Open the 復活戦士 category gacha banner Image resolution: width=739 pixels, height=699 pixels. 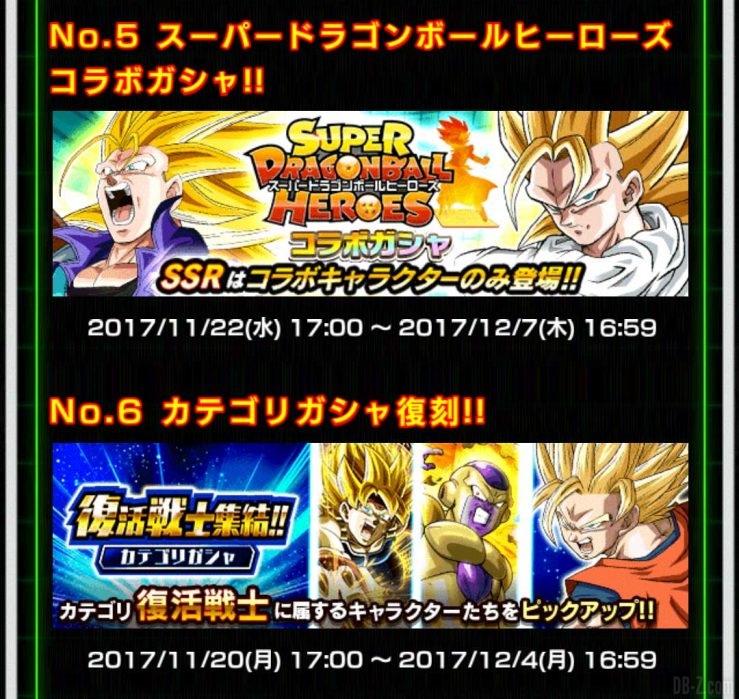(370, 535)
